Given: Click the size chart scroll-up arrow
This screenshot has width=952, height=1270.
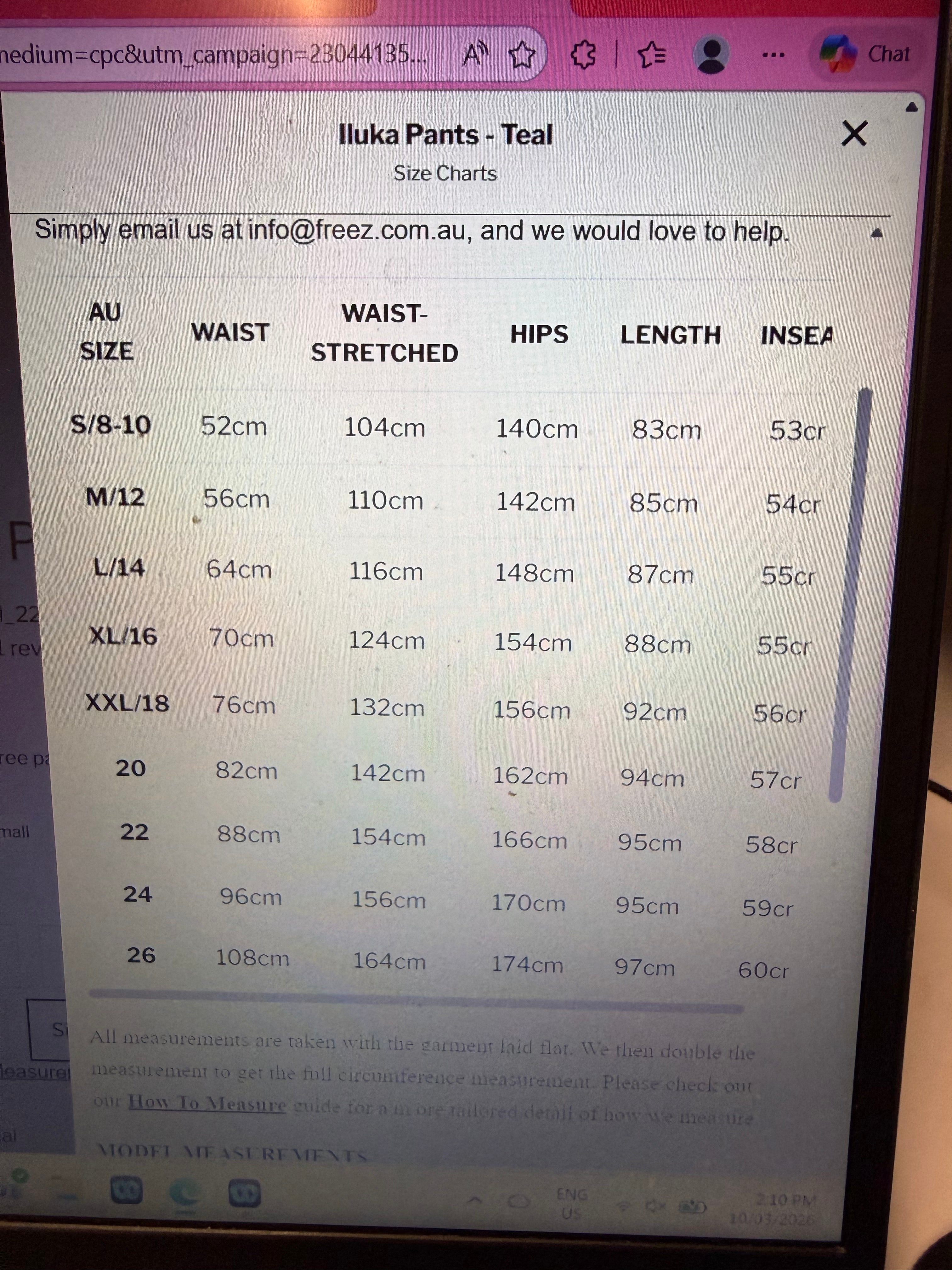Looking at the screenshot, I should (876, 233).
